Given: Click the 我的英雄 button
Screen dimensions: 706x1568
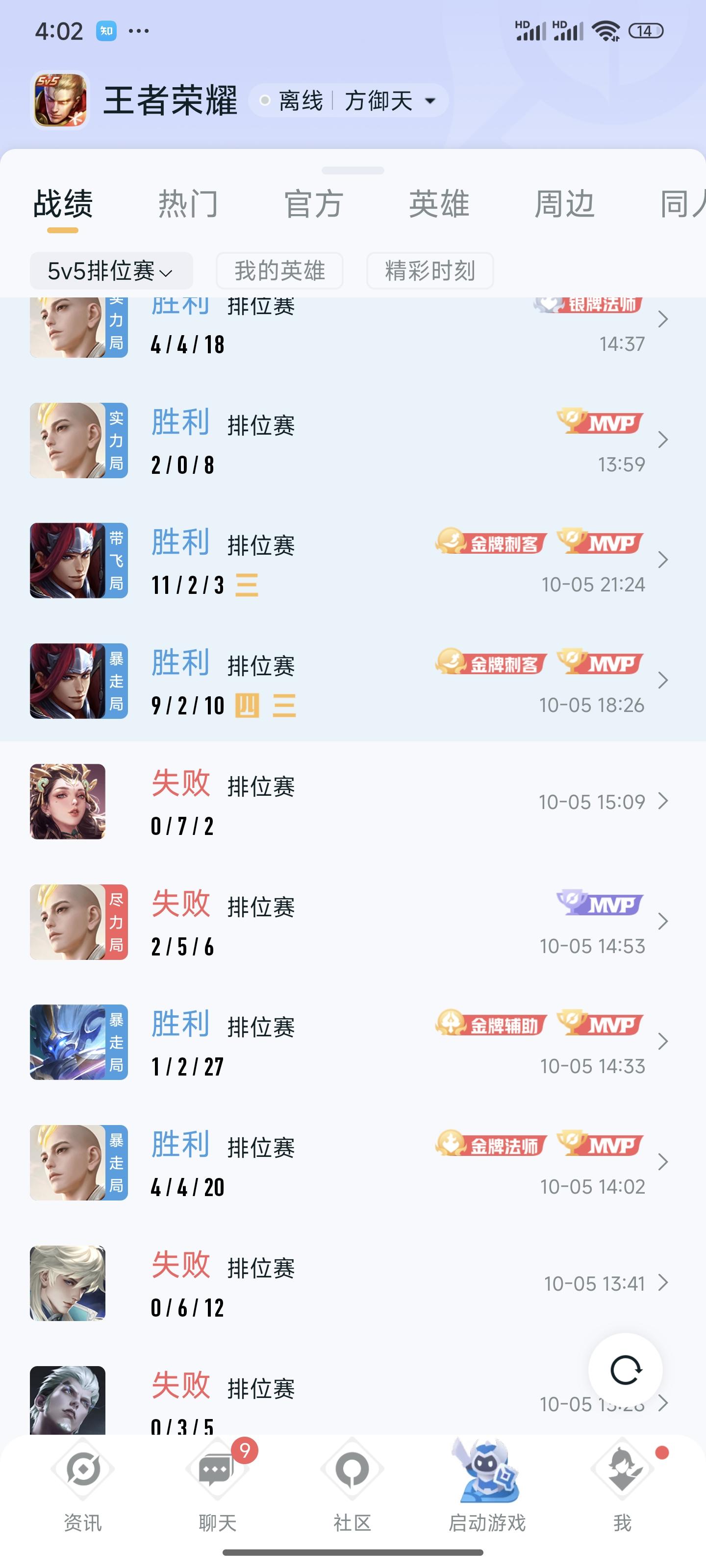Looking at the screenshot, I should (x=279, y=270).
